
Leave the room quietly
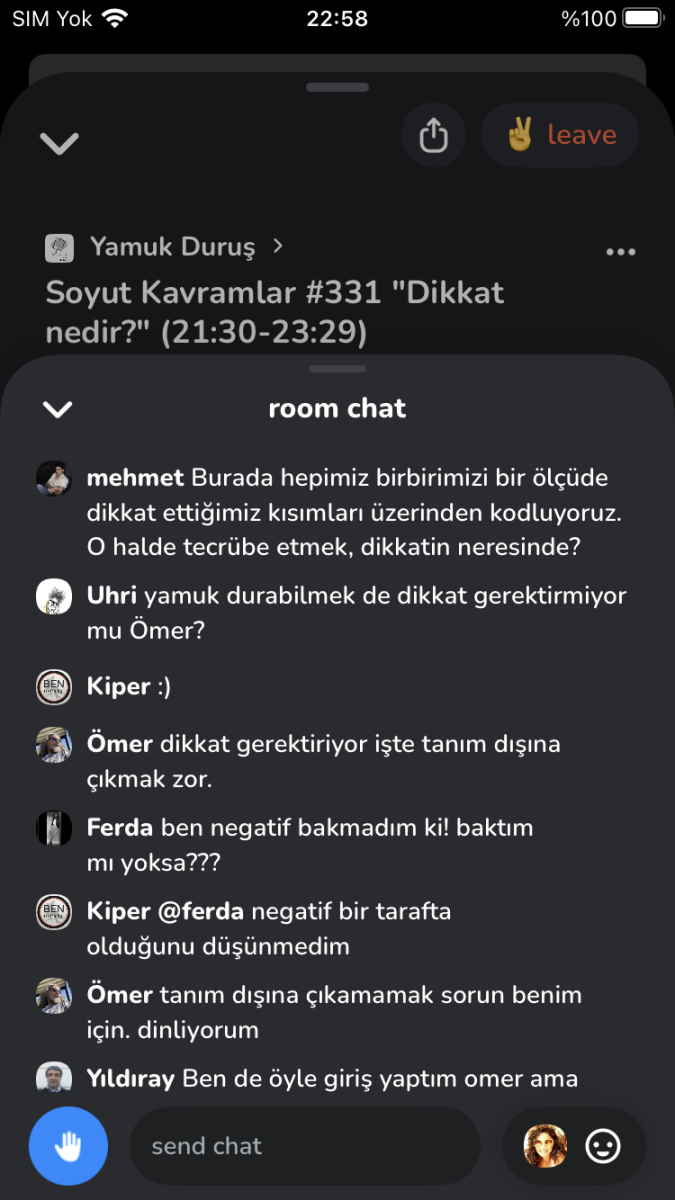[x=560, y=135]
